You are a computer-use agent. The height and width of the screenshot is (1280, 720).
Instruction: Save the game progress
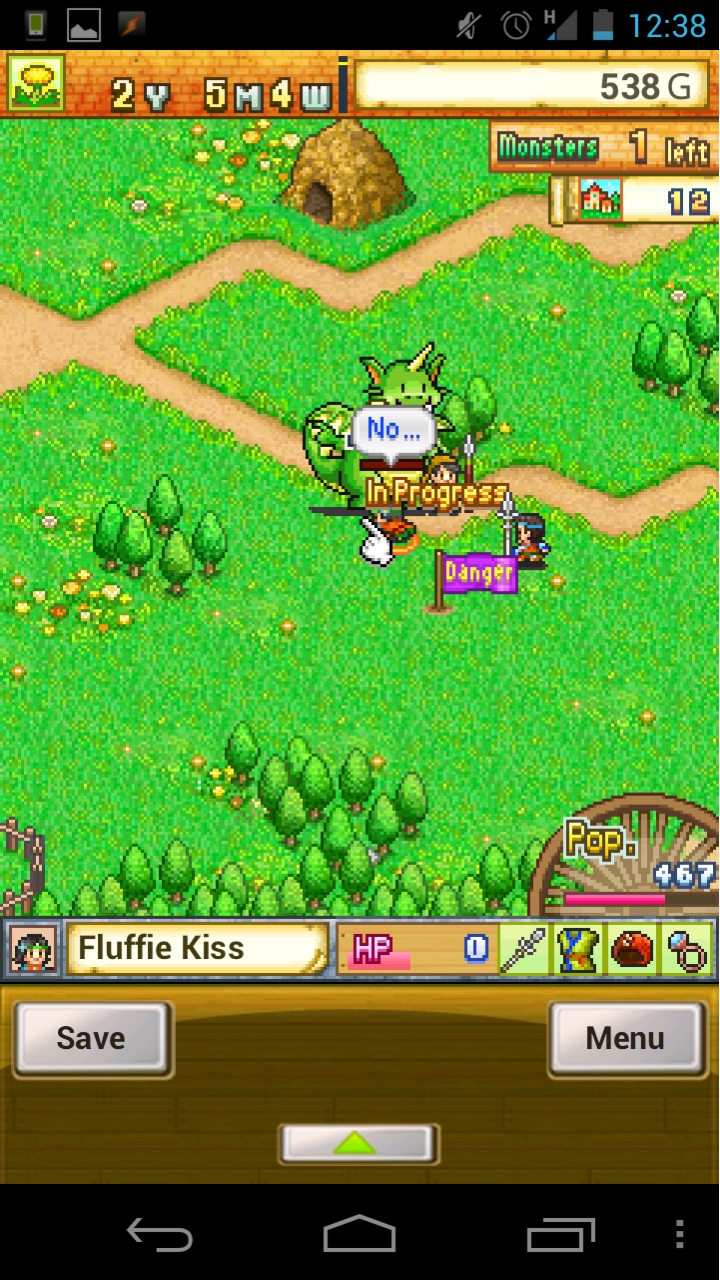pos(91,1038)
